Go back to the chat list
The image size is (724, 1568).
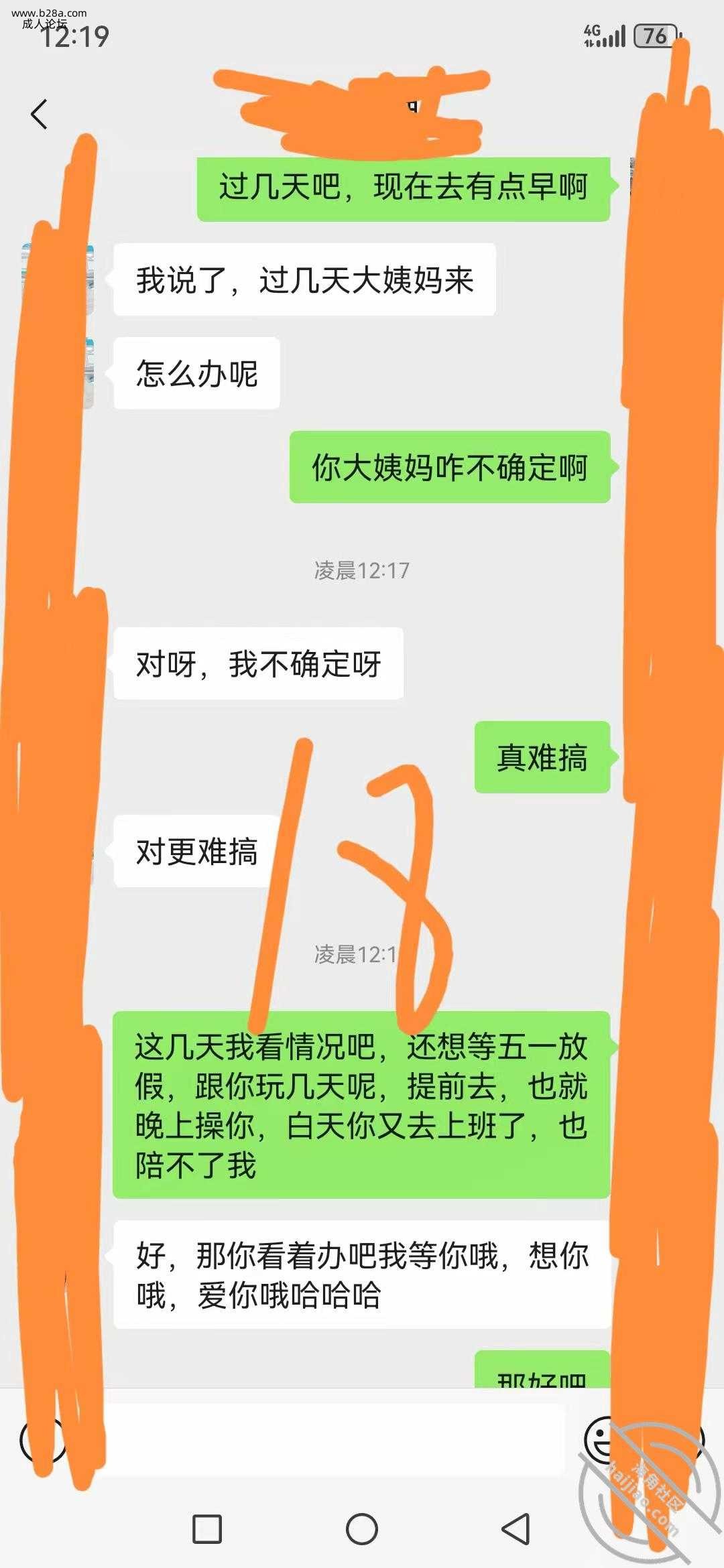(40, 114)
